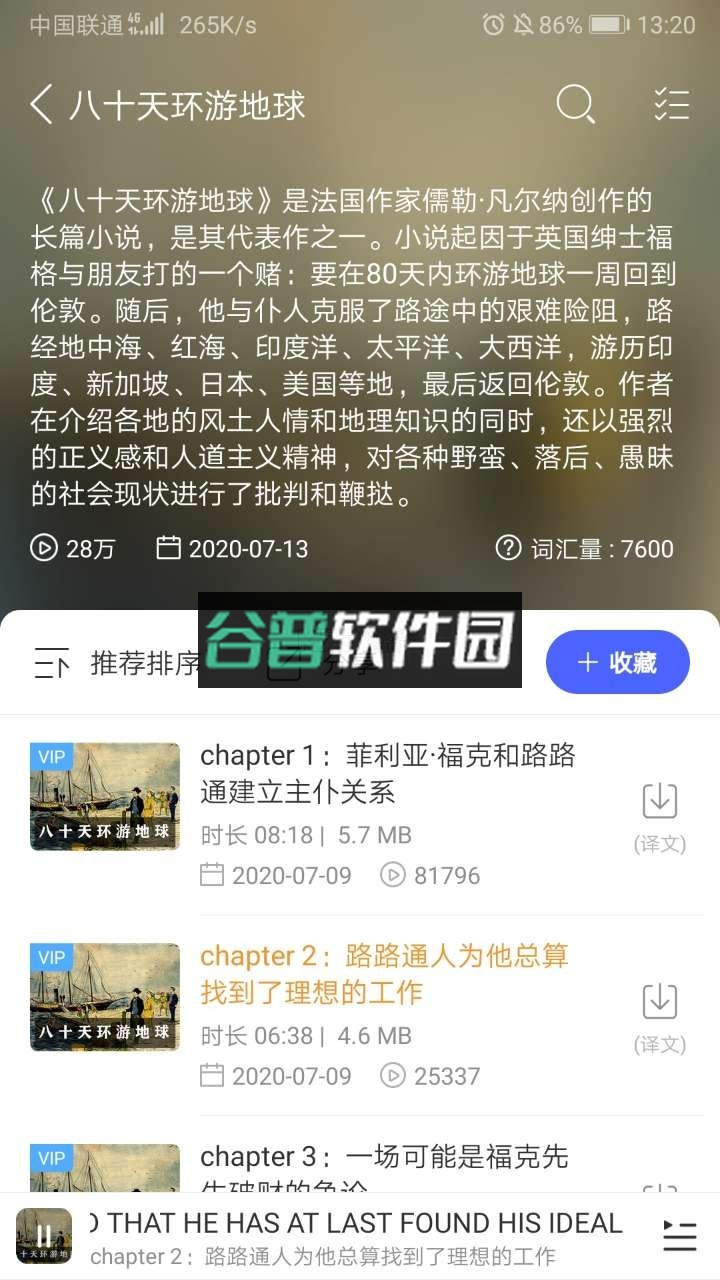The width and height of the screenshot is (720, 1280).
Task: Open the 译文 translation link for chapter 1
Action: click(659, 844)
